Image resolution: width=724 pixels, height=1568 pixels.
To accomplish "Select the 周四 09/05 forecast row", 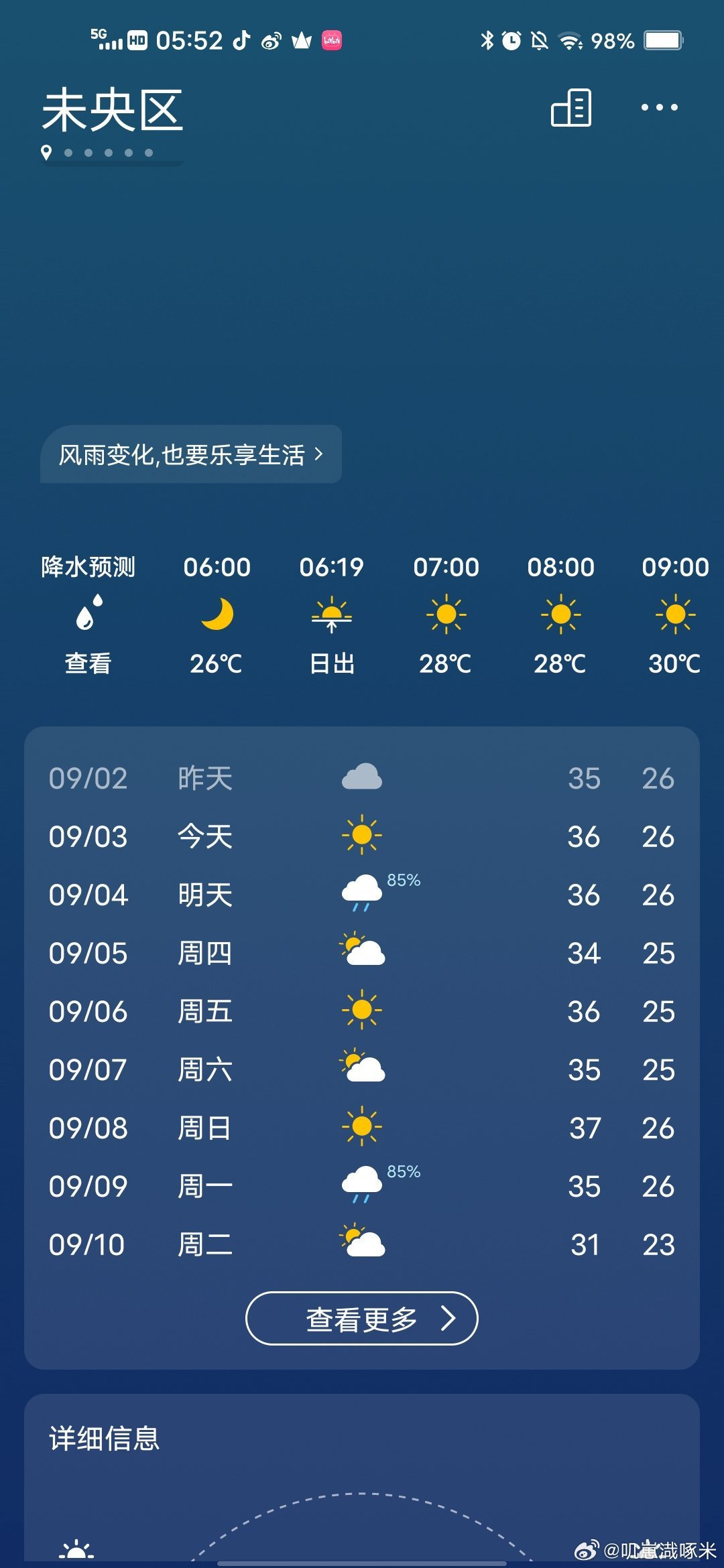I will tap(361, 953).
